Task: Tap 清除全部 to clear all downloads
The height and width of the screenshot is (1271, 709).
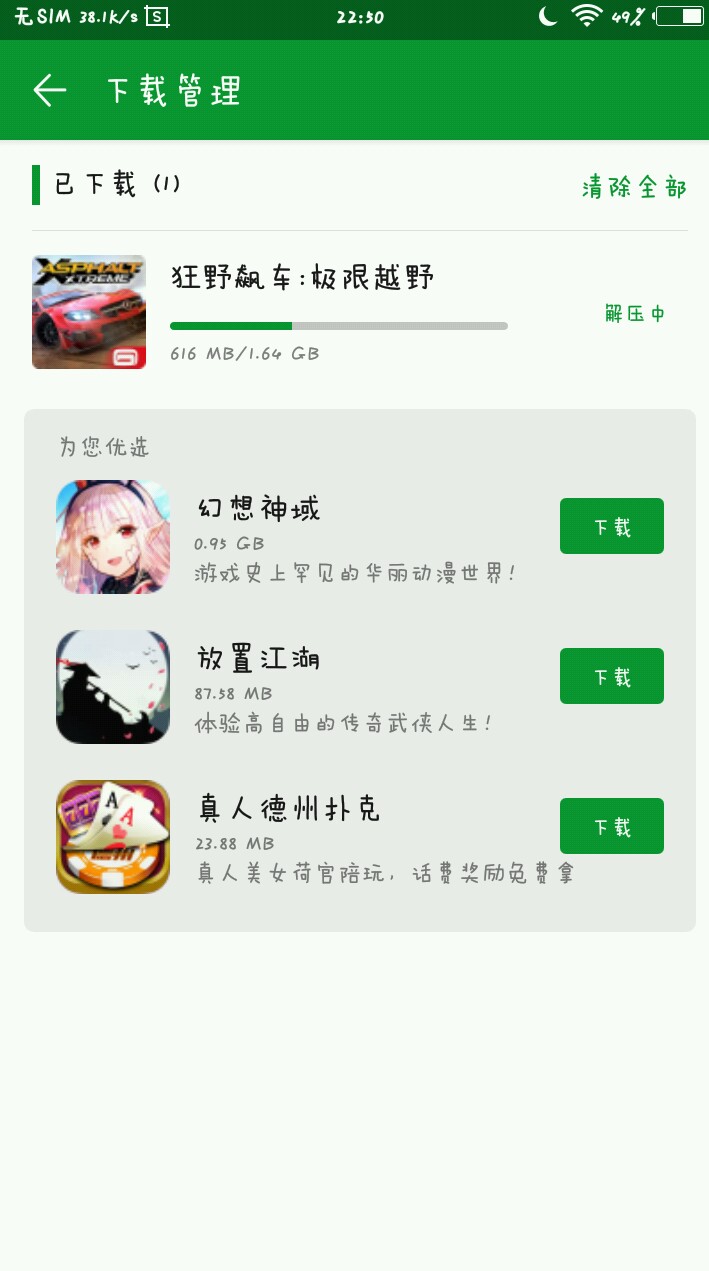Action: click(x=634, y=187)
